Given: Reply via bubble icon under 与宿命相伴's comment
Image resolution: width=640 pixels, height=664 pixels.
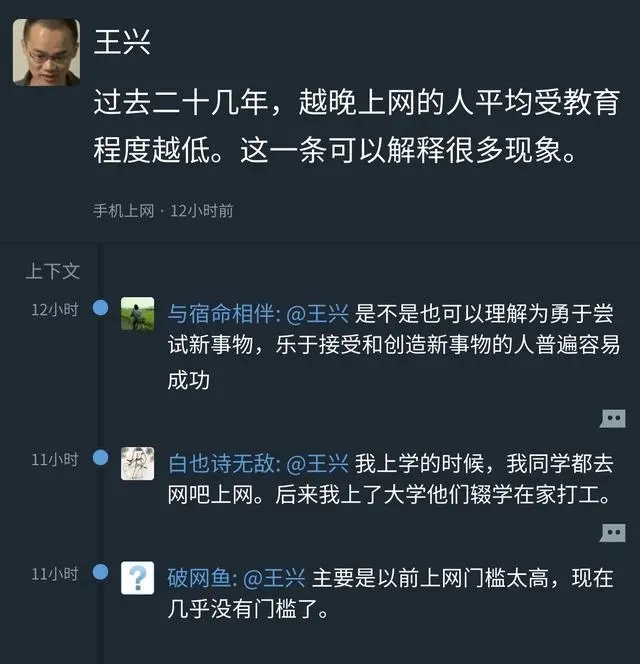Looking at the screenshot, I should (x=612, y=418).
